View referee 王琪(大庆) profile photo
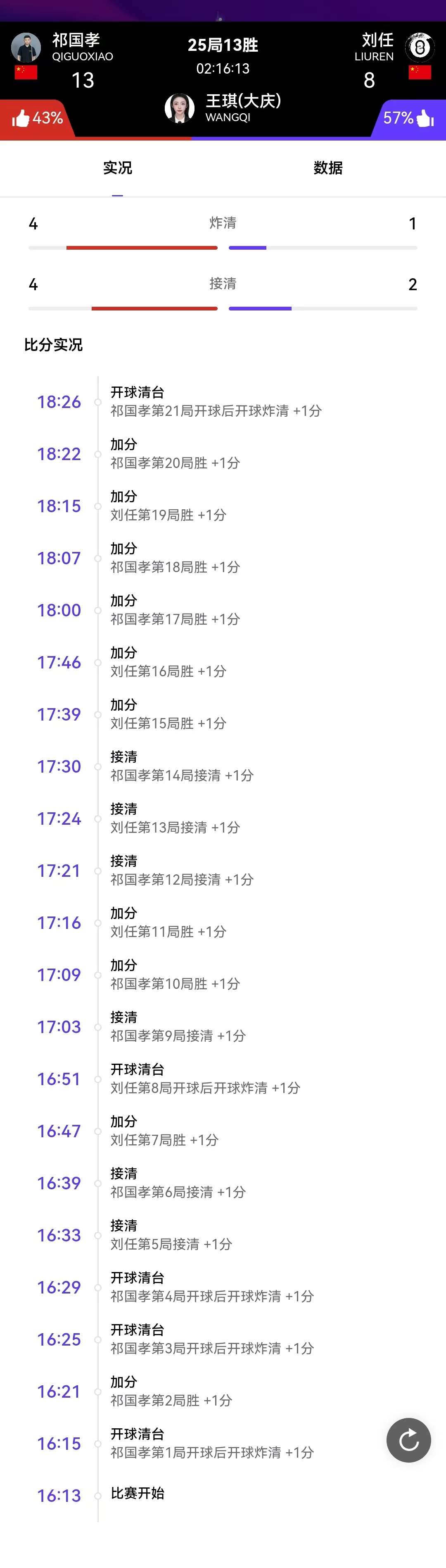 180,108
